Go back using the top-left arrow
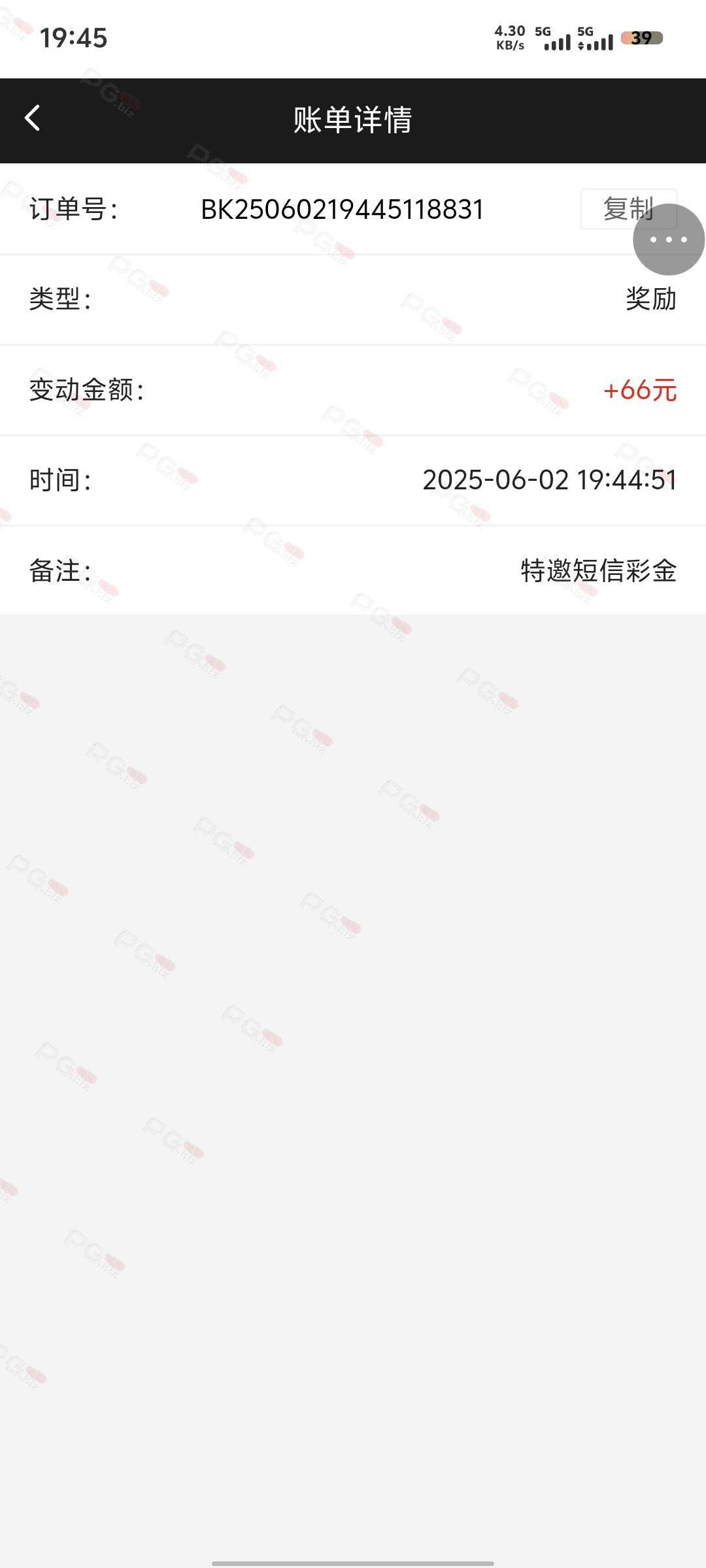This screenshot has height=1568, width=706. pos(33,119)
